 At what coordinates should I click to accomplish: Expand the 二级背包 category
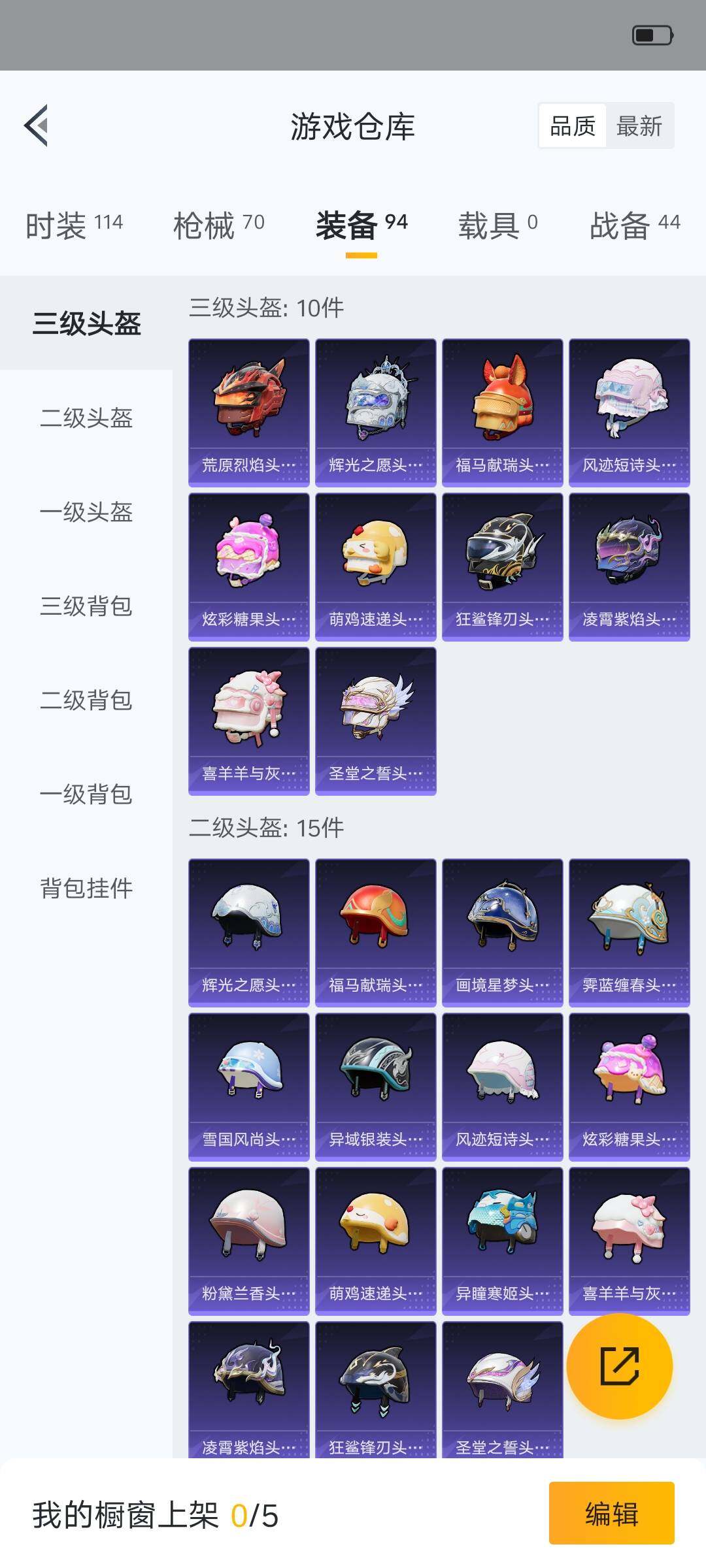pos(88,701)
